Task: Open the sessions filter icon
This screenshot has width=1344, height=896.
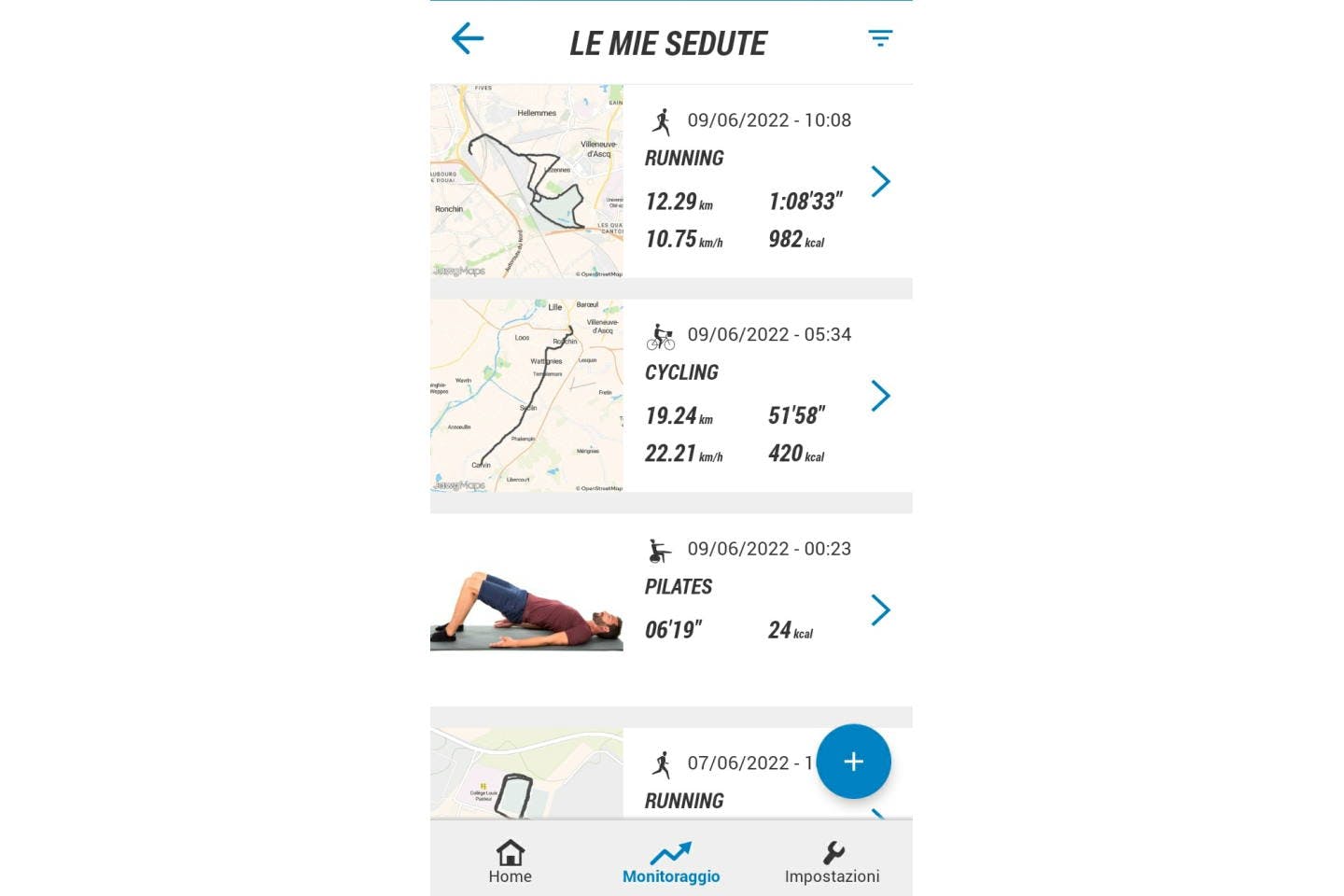Action: pos(879,38)
